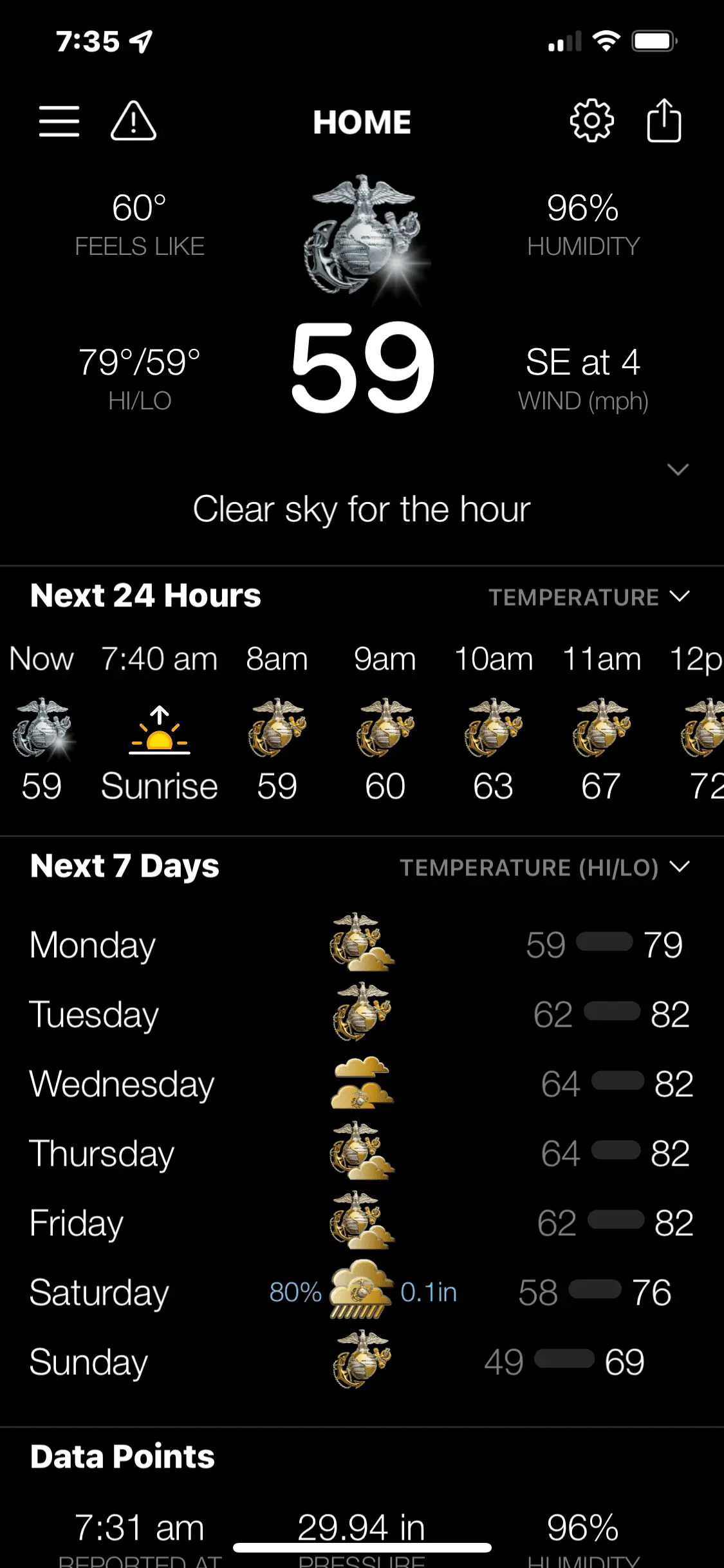Check Saturday's rain forecast
This screenshot has width=724, height=1568.
coord(362,1293)
